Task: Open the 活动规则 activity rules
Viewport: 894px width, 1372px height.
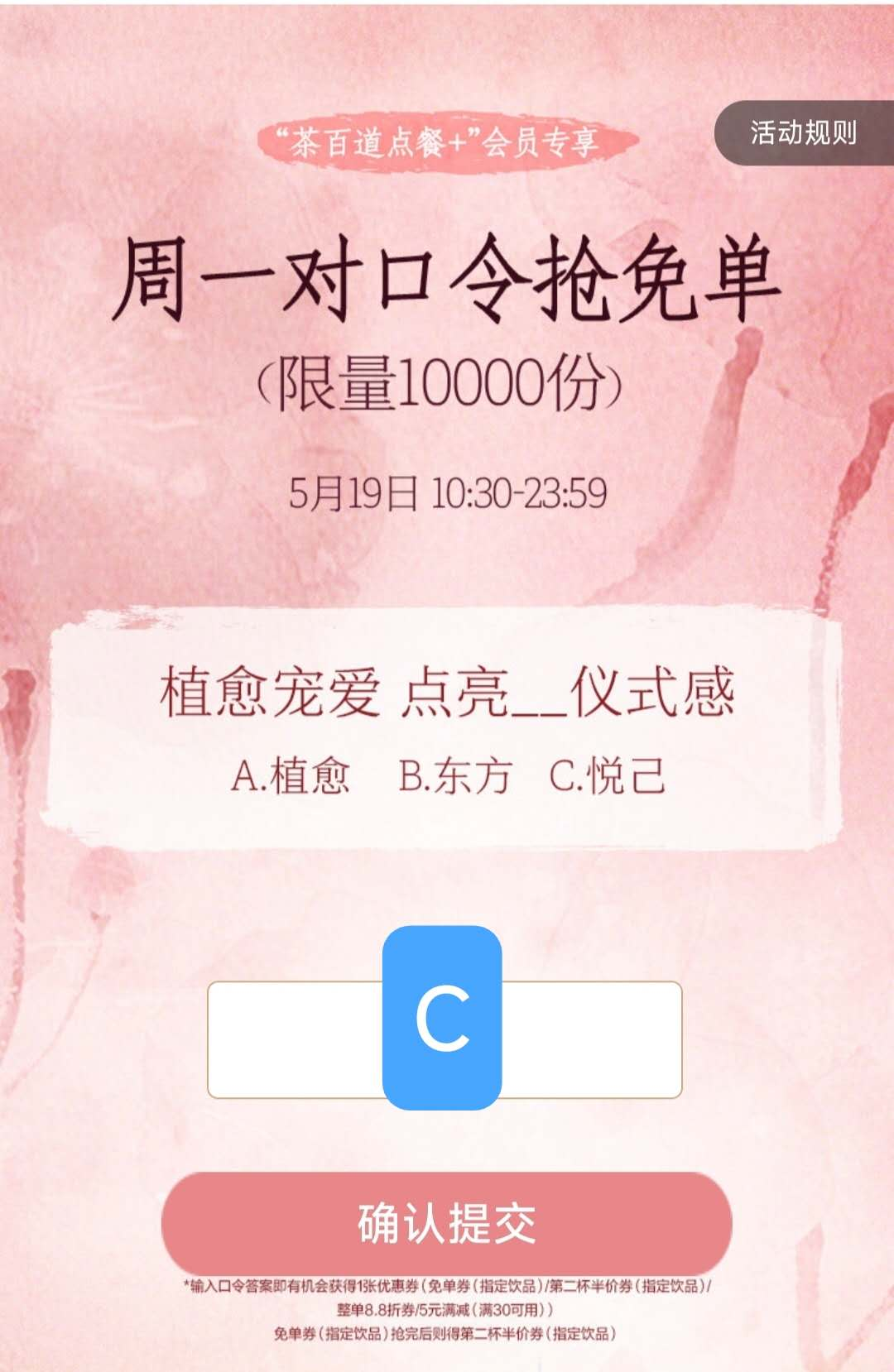Action: (x=803, y=132)
